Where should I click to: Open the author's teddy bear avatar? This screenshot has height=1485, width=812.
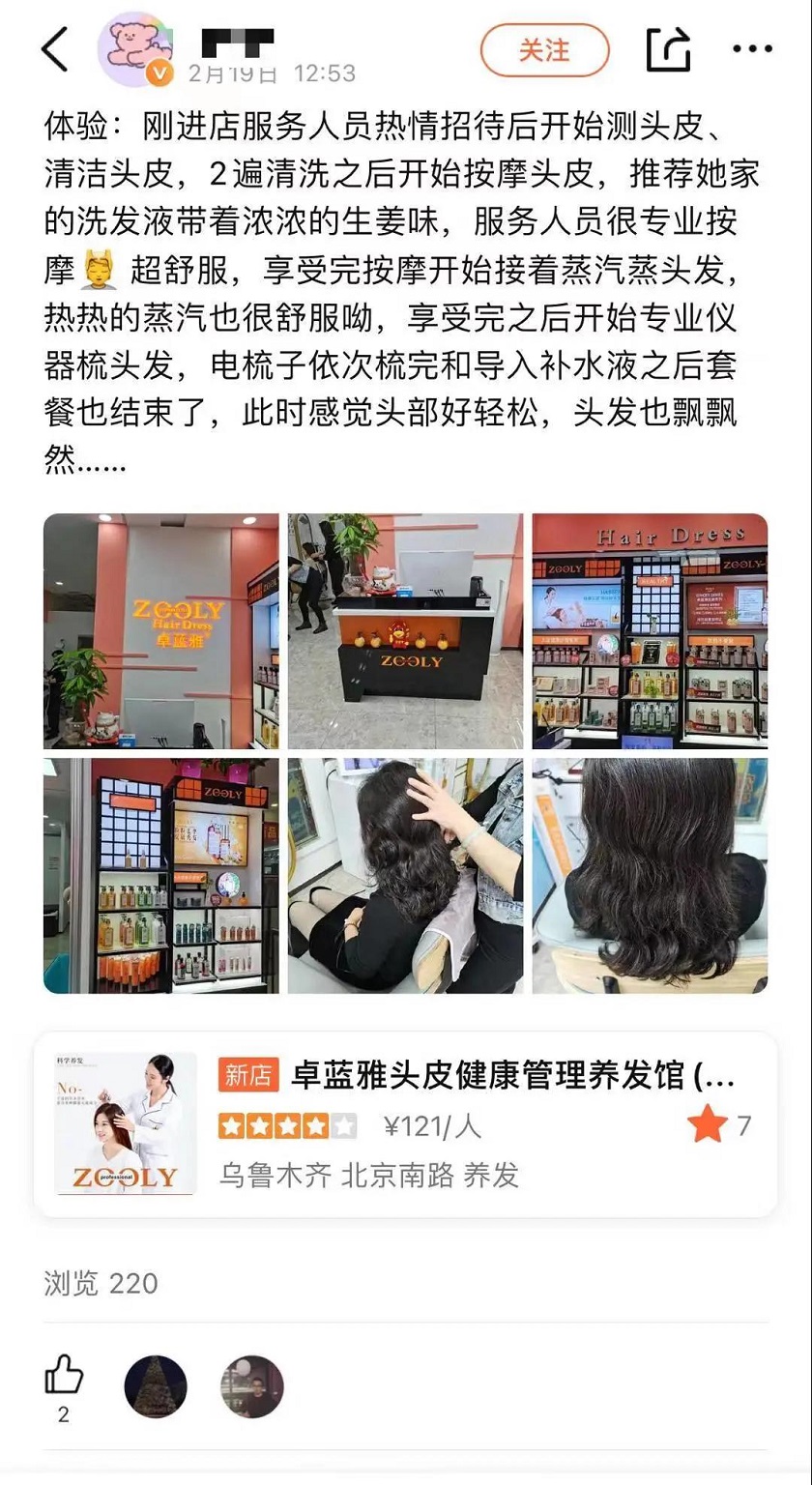135,50
